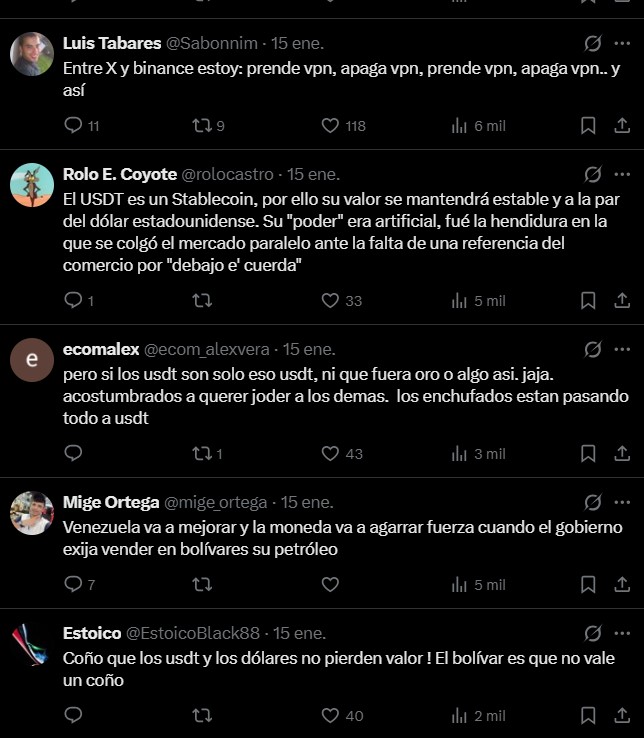
Task: Open Rolo E. Coyote's profile picture
Action: click(x=32, y=185)
